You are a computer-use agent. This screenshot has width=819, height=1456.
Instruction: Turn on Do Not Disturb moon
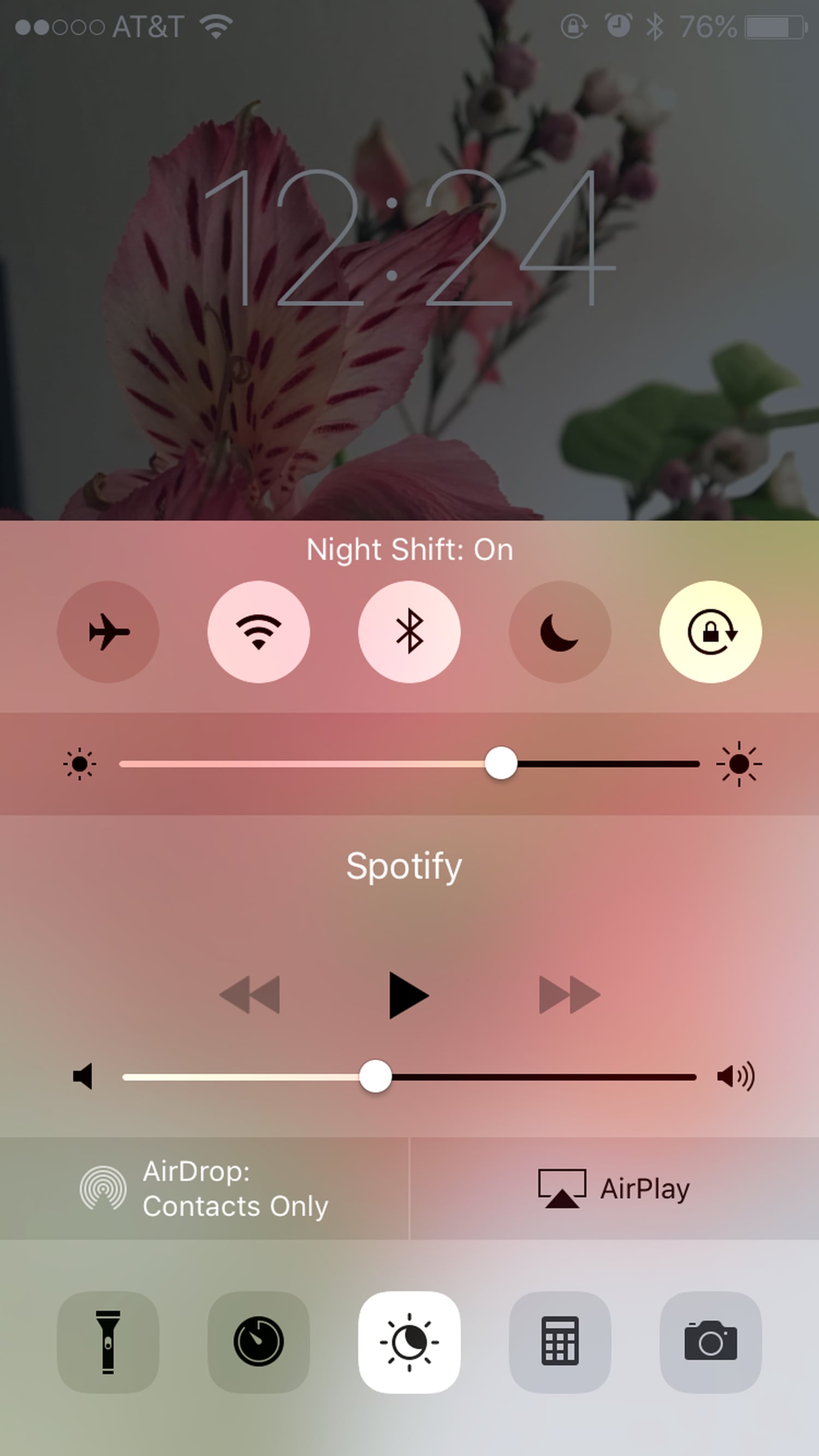560,631
